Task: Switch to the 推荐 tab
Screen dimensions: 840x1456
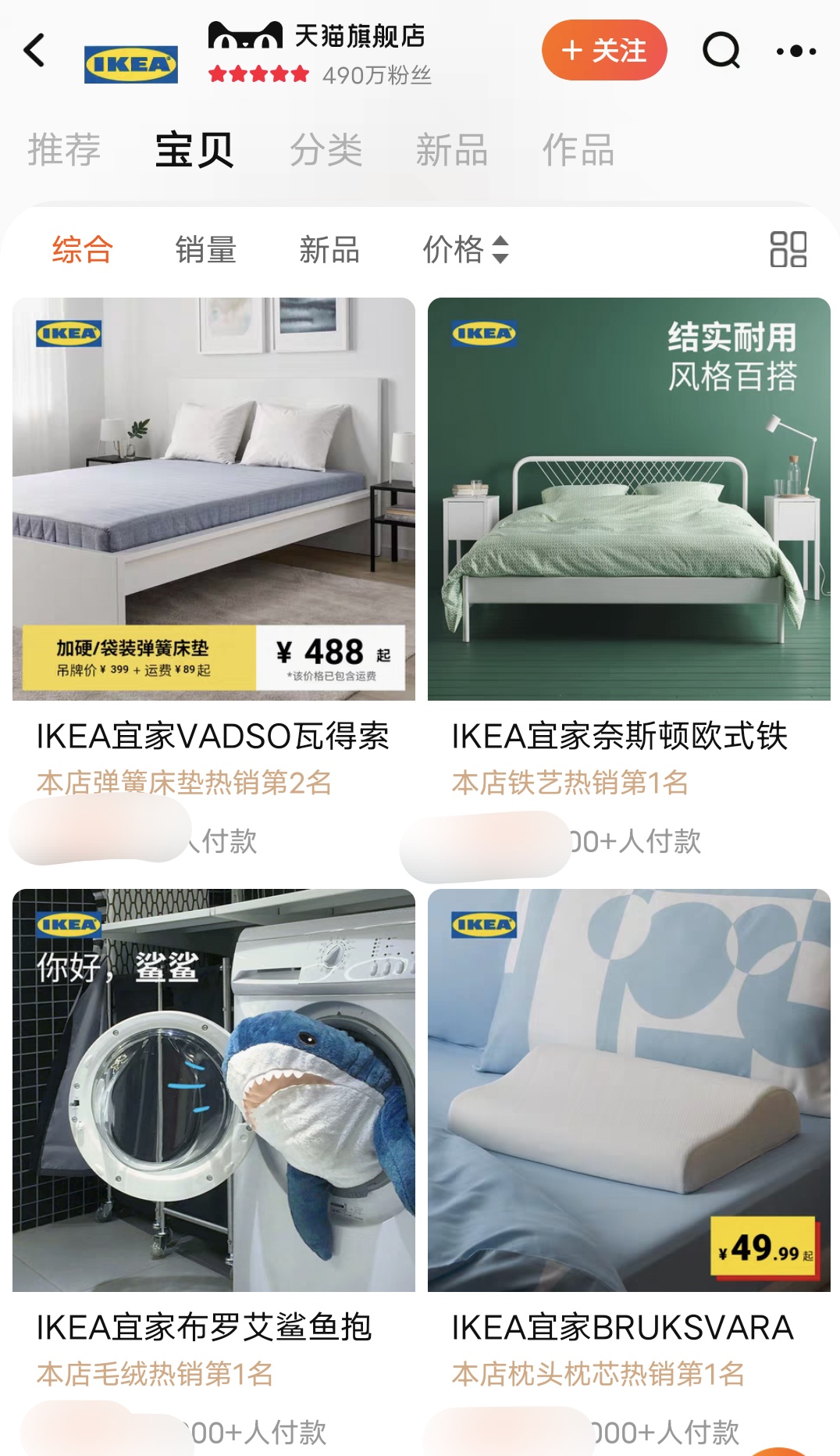Action: [x=64, y=150]
